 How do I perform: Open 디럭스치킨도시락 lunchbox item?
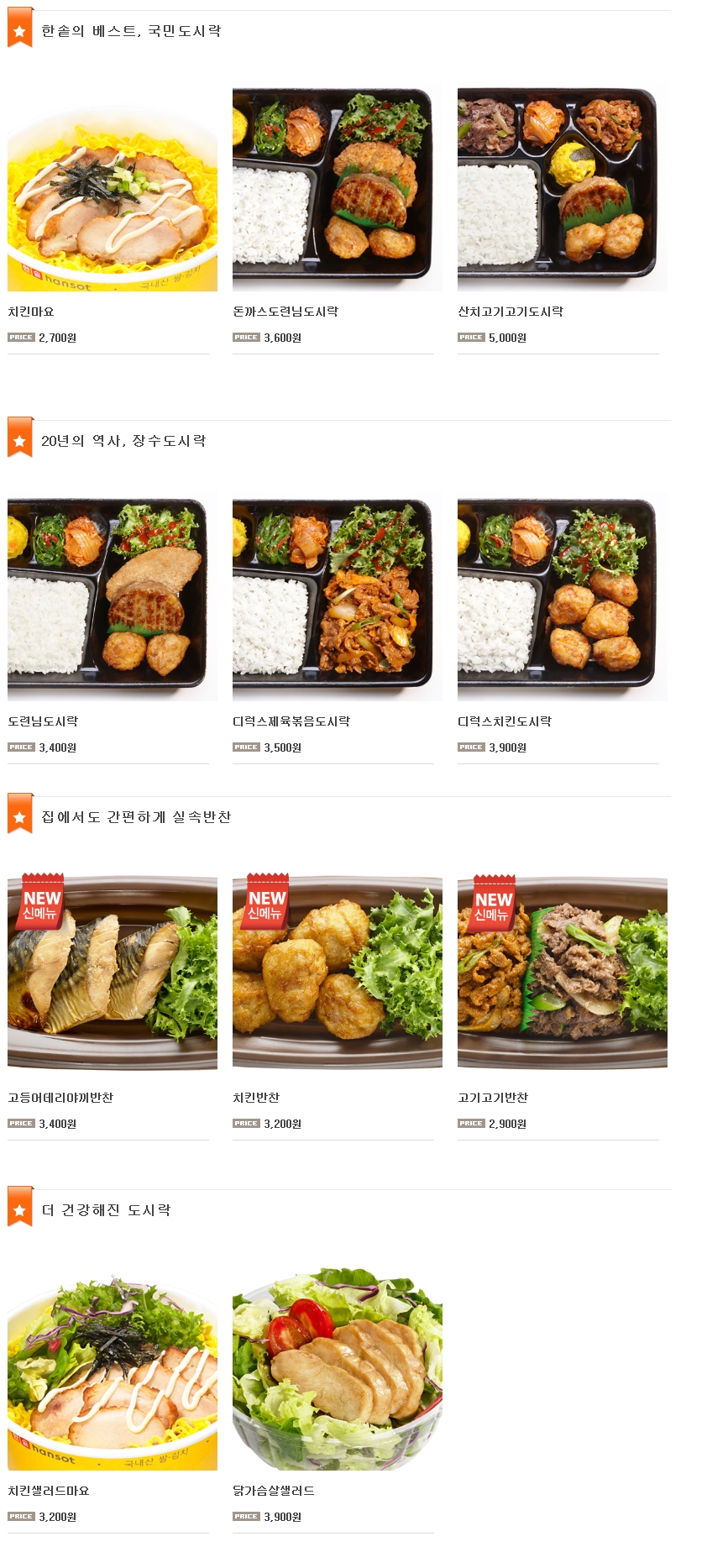pyautogui.click(x=562, y=598)
